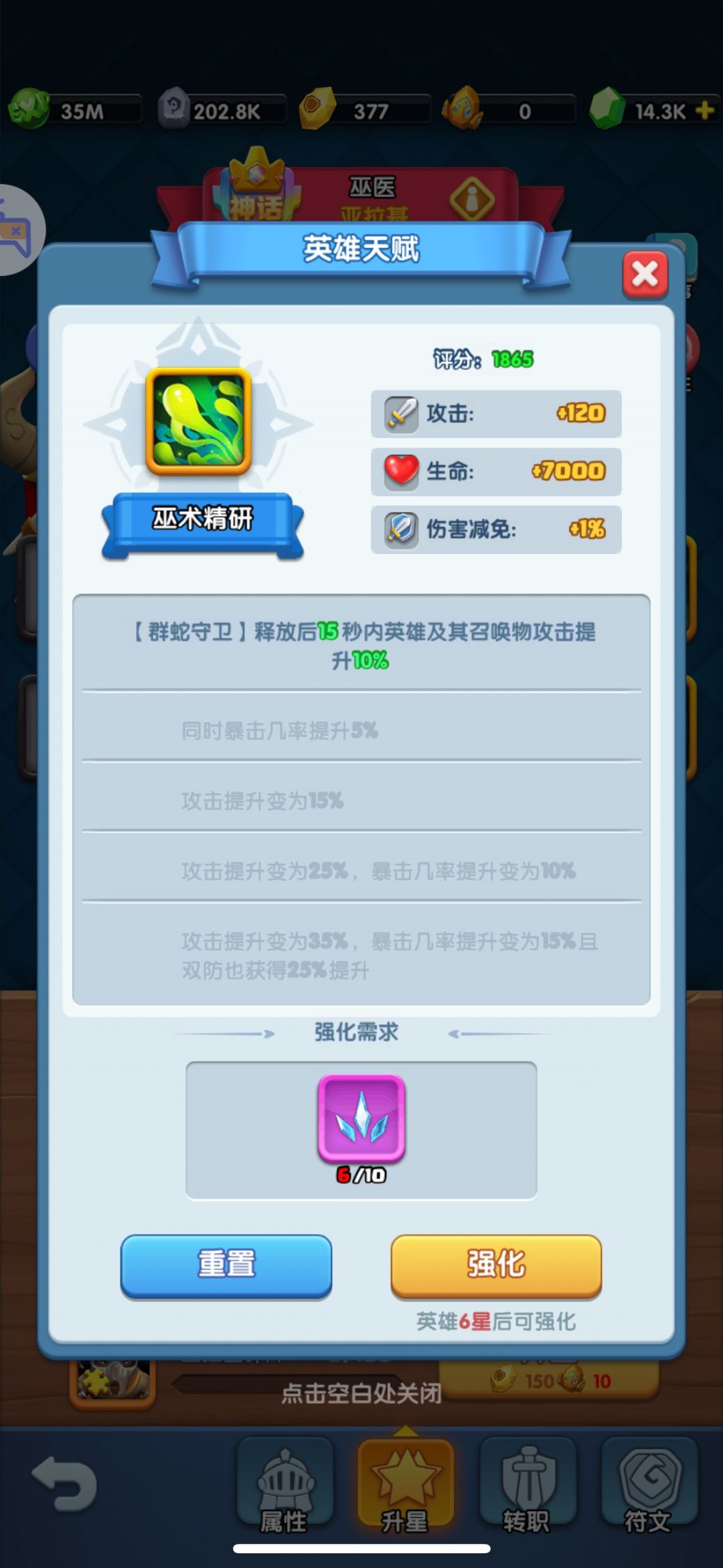Screen dimensions: 723x1568
Task: Close the 英雄天赋 talent popup
Action: pyautogui.click(x=645, y=275)
